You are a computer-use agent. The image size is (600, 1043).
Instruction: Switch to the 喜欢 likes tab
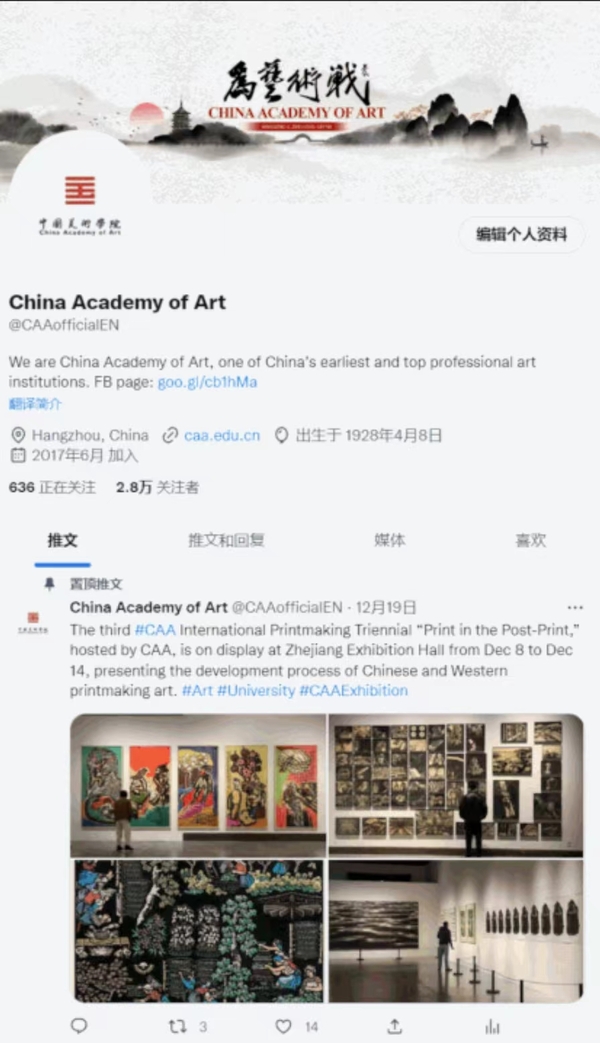tap(530, 540)
